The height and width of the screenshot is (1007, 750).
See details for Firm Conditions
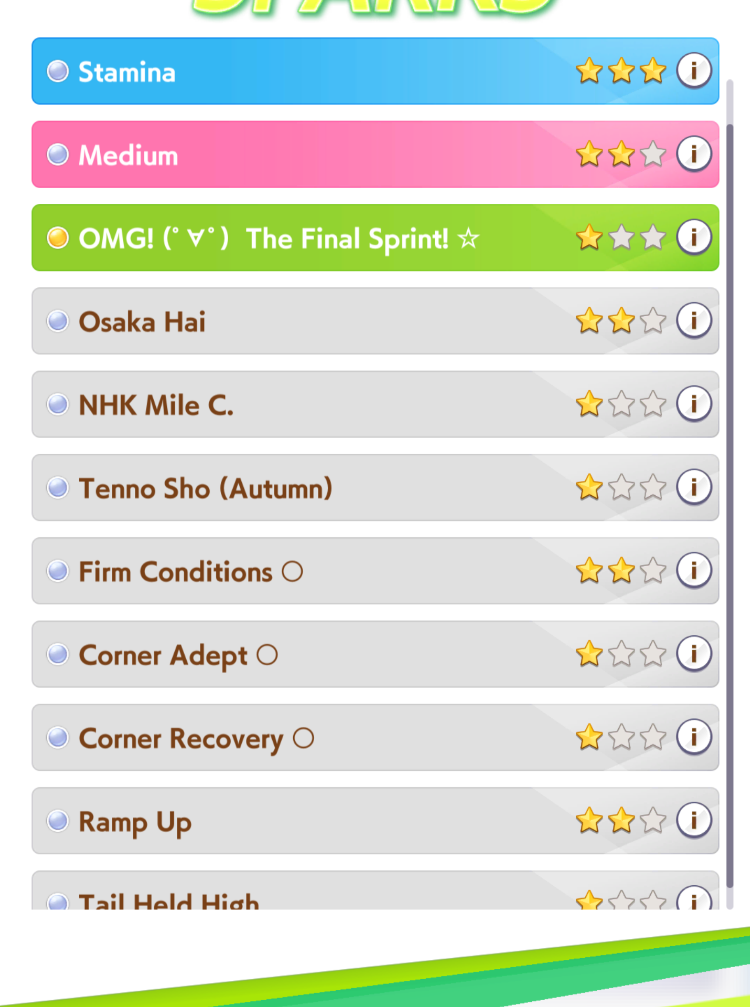coord(693,570)
